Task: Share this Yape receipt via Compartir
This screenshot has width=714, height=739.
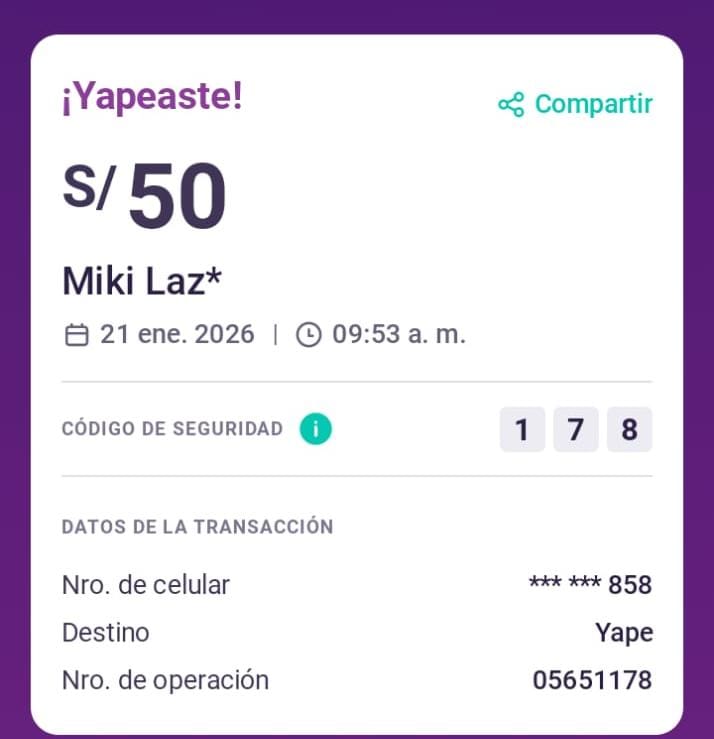Action: (576, 104)
